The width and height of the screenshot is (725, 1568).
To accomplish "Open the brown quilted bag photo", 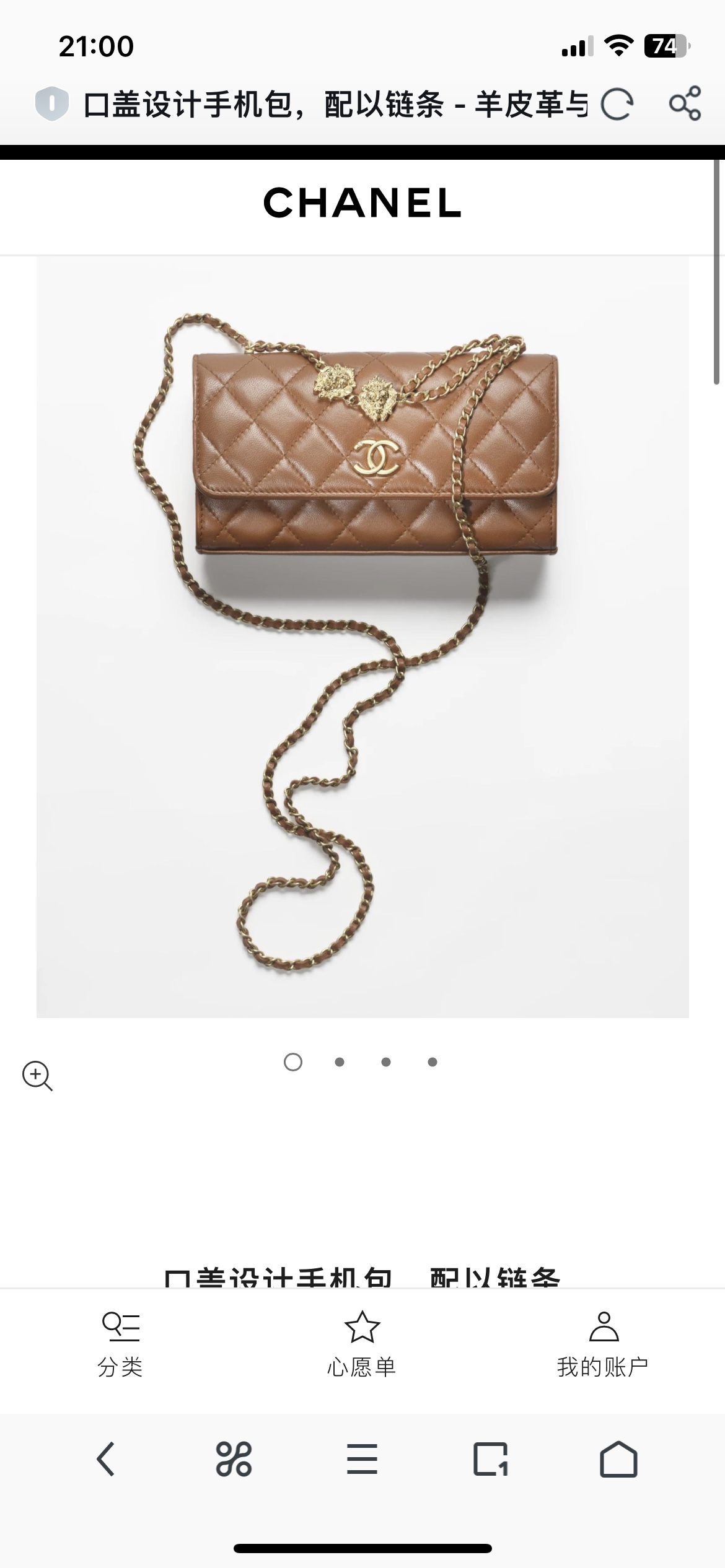I will [x=362, y=636].
